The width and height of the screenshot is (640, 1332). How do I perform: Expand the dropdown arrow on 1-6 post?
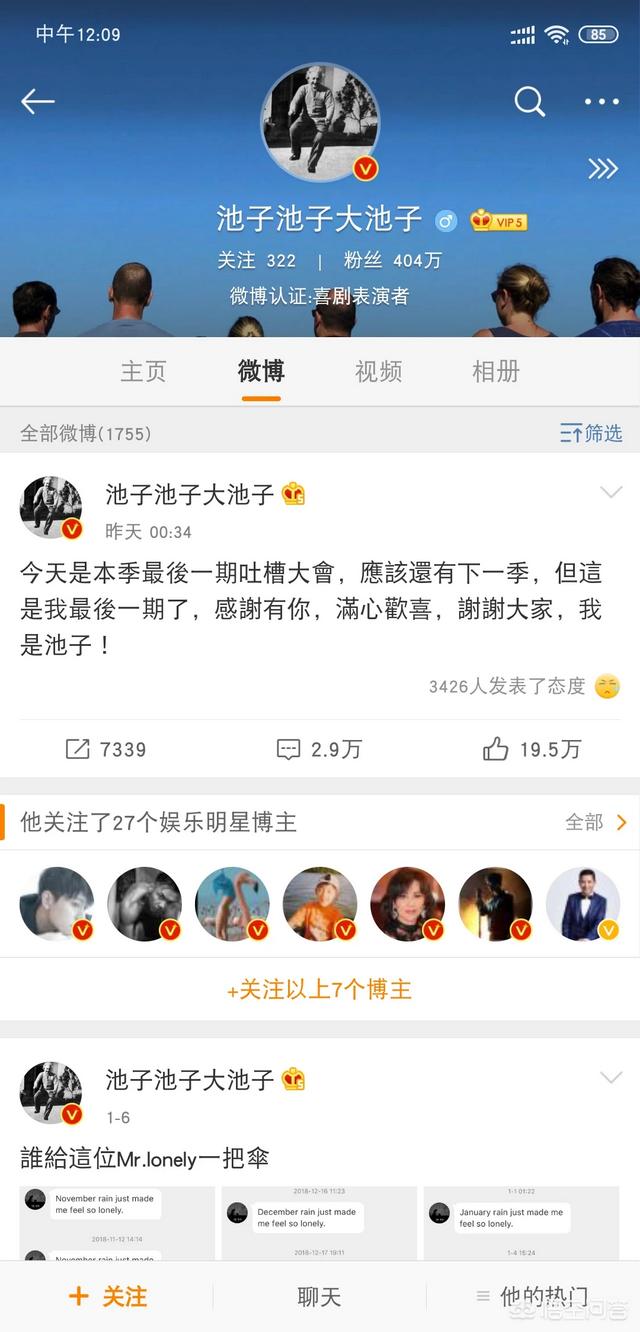pyautogui.click(x=610, y=1077)
